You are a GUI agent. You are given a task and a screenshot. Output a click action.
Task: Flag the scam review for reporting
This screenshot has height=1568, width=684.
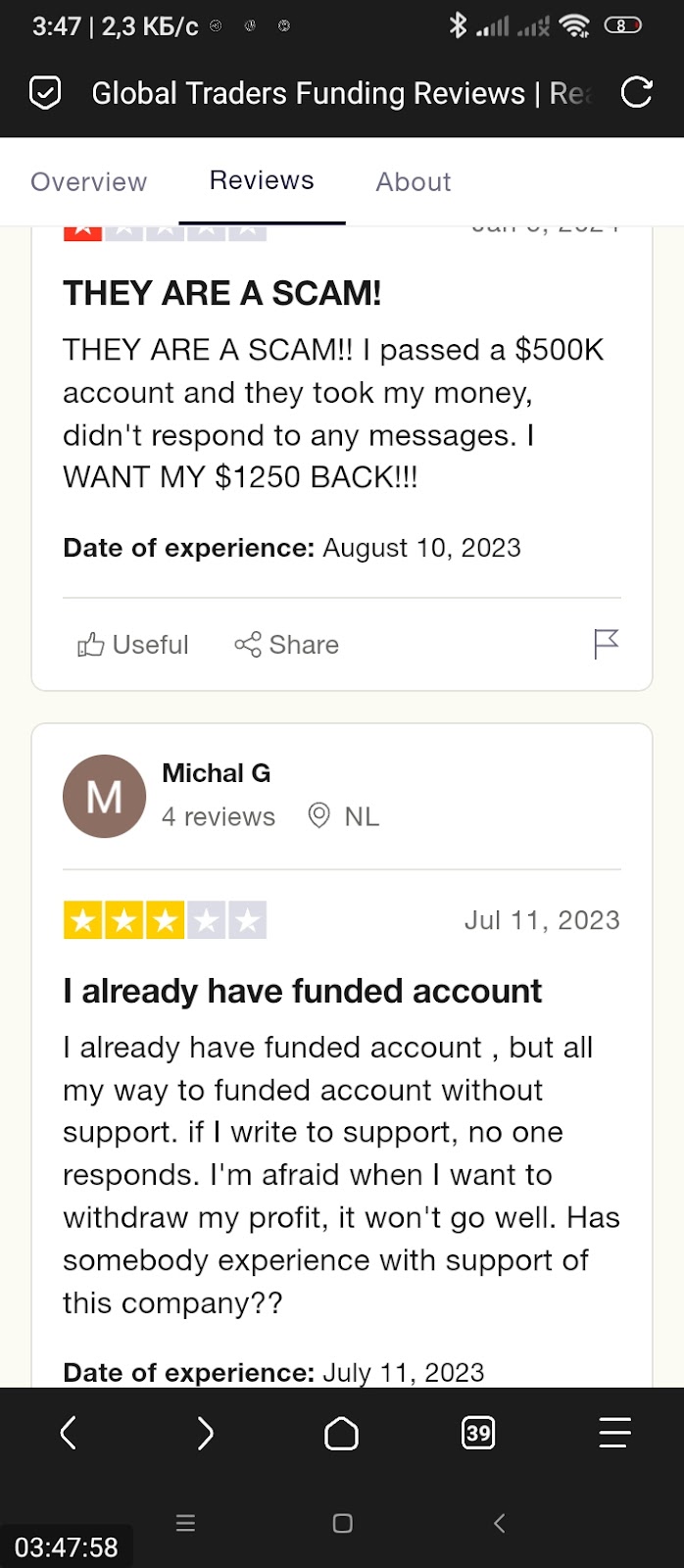pyautogui.click(x=606, y=644)
